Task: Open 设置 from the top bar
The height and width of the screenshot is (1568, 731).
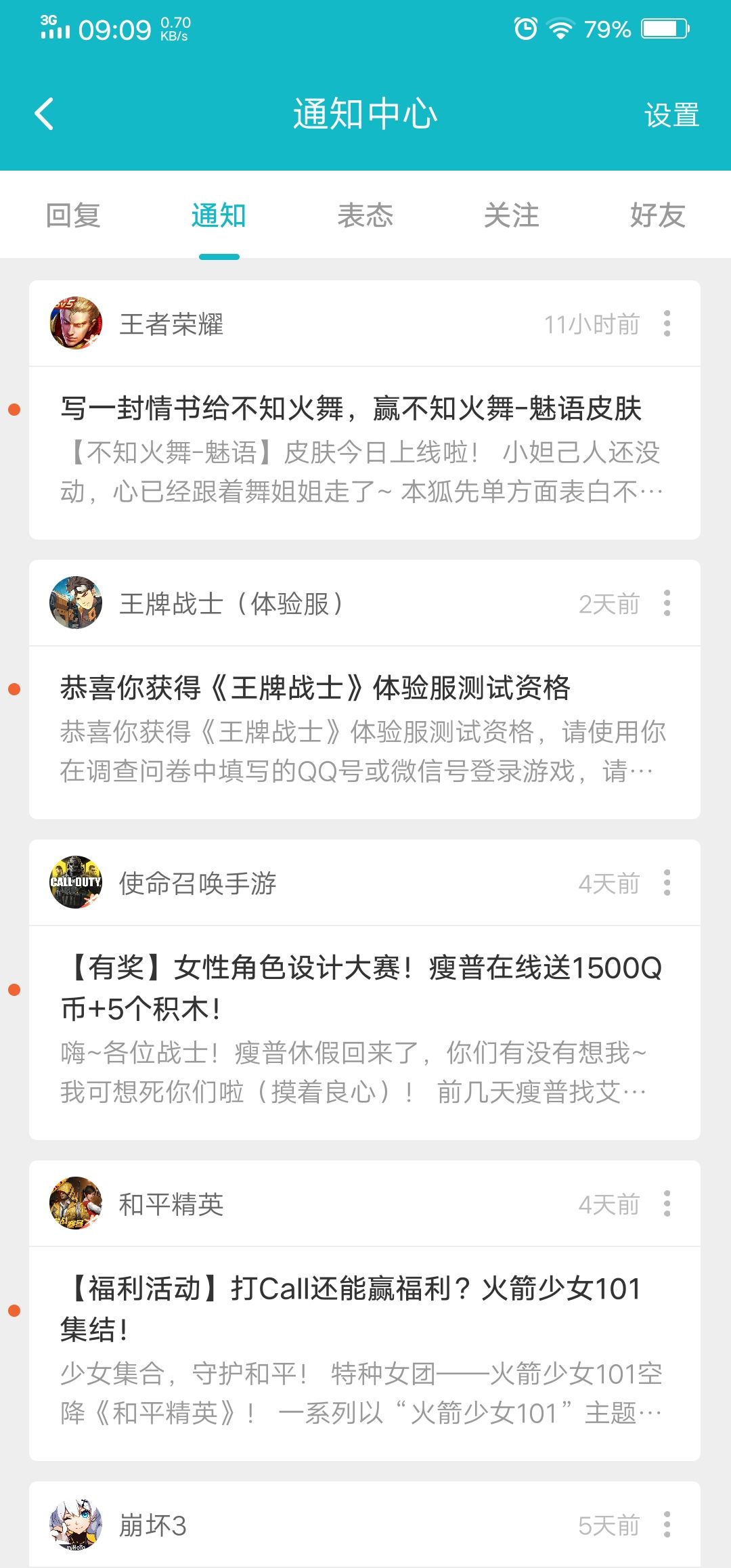Action: point(672,115)
